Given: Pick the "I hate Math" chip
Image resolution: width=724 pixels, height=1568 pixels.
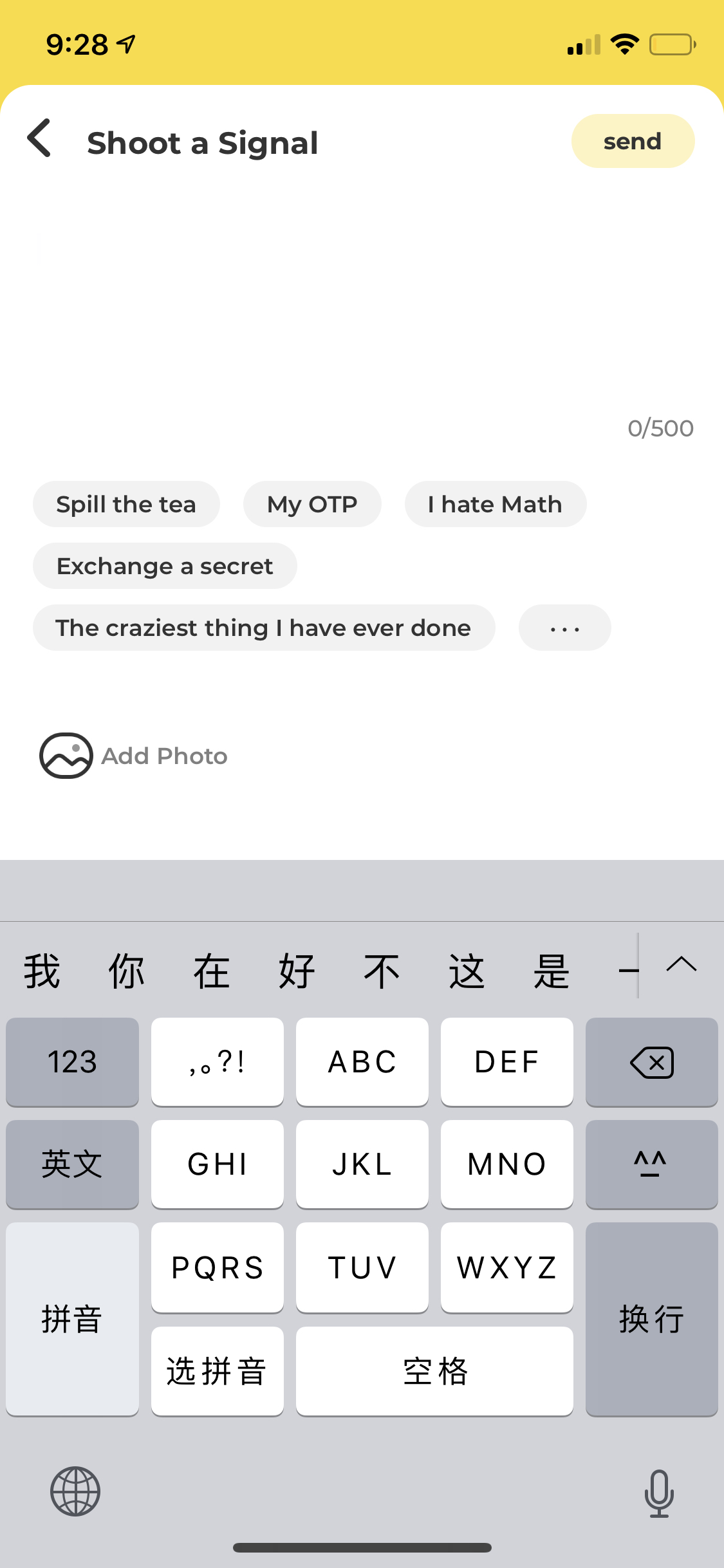Looking at the screenshot, I should [496, 504].
